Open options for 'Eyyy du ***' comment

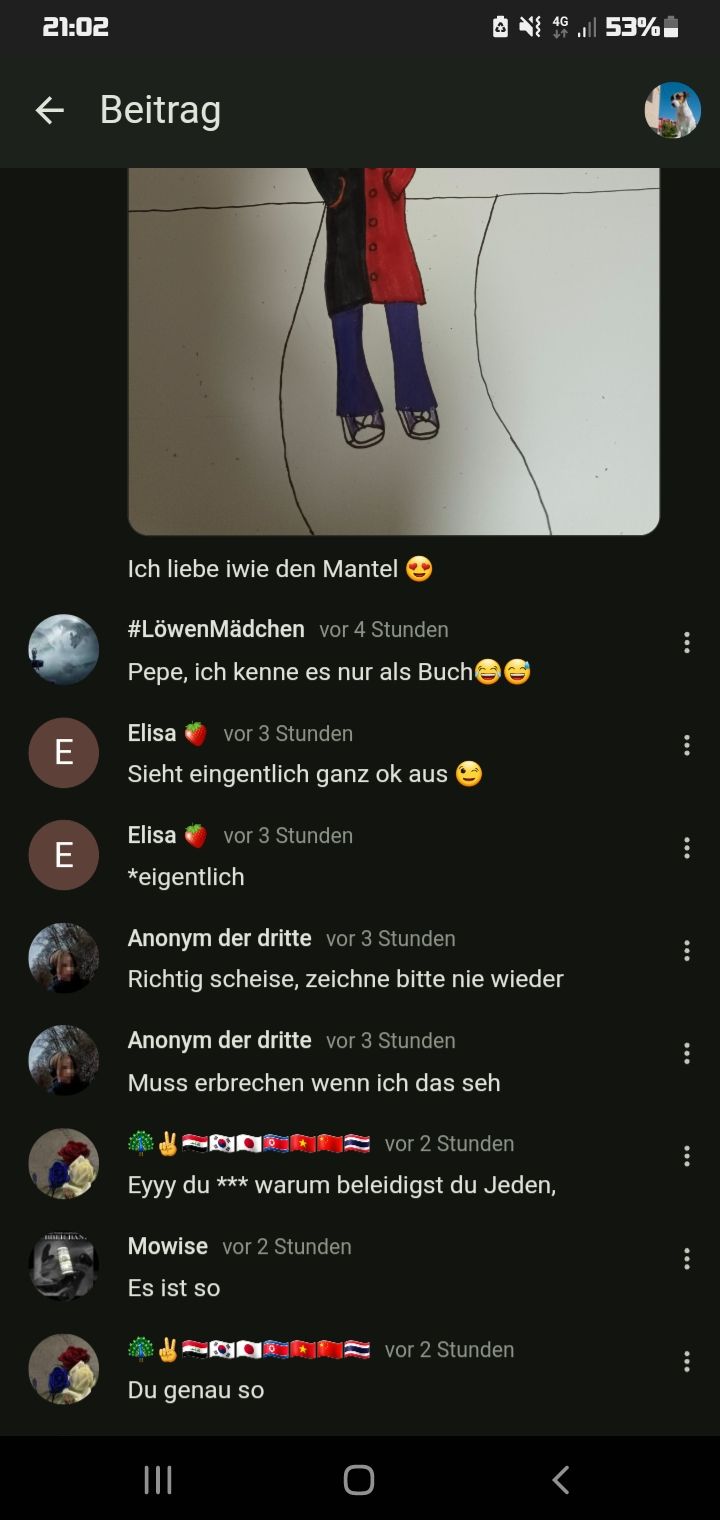(x=686, y=1156)
